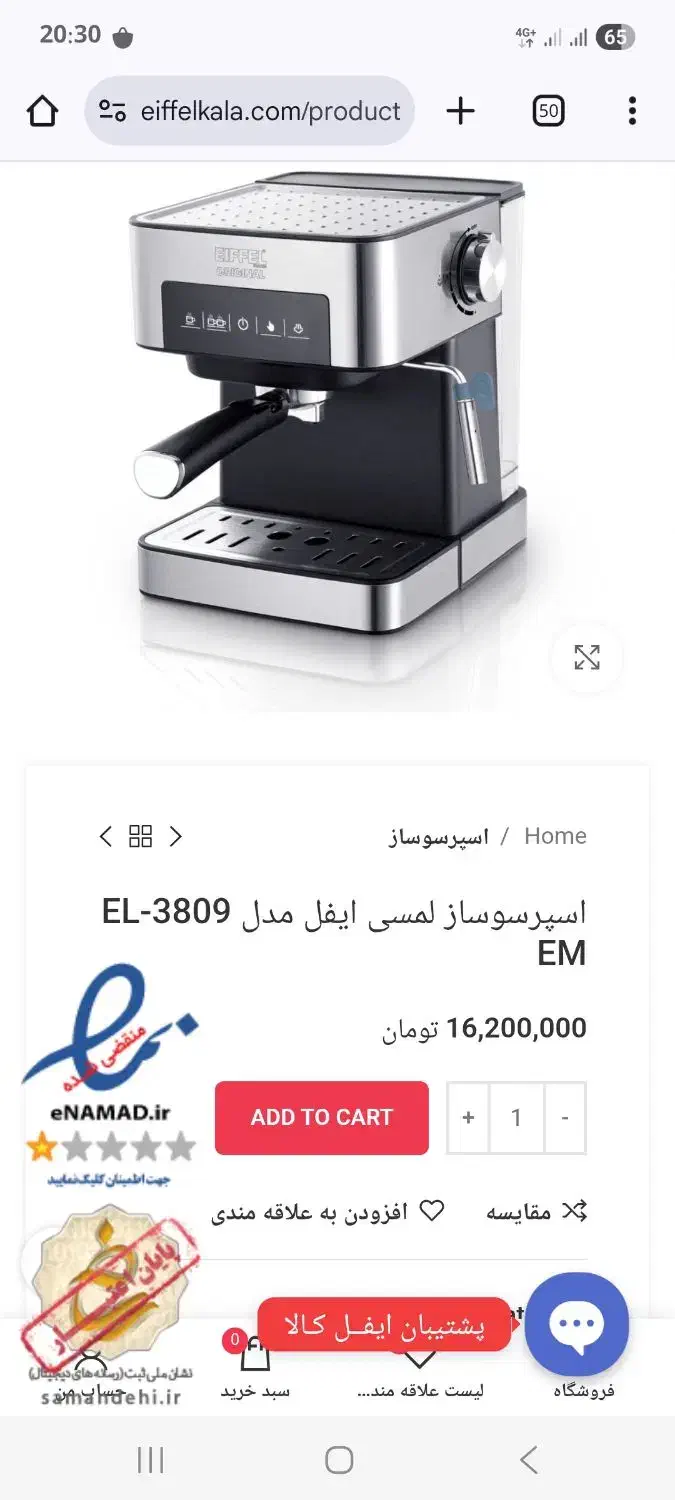The image size is (675, 1500).
Task: Add the espresso maker to cart
Action: pyautogui.click(x=321, y=1117)
